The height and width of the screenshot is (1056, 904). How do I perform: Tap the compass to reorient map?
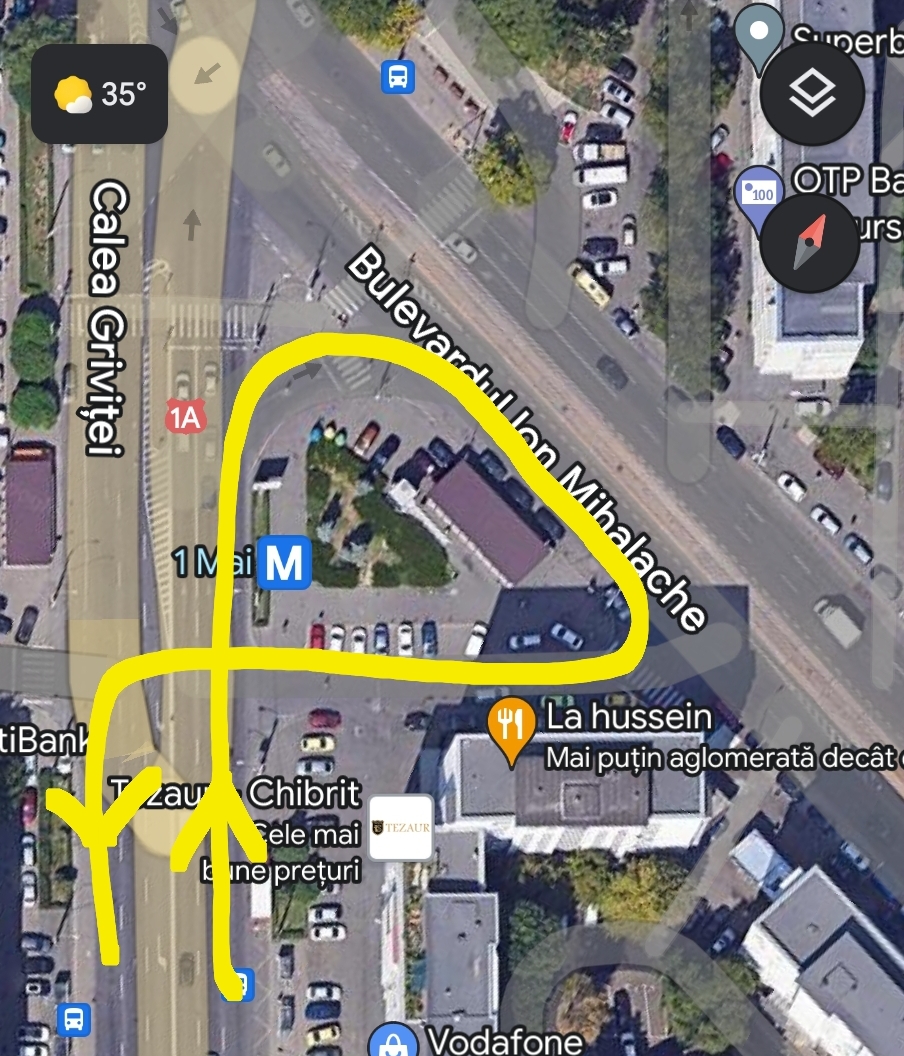tap(811, 241)
